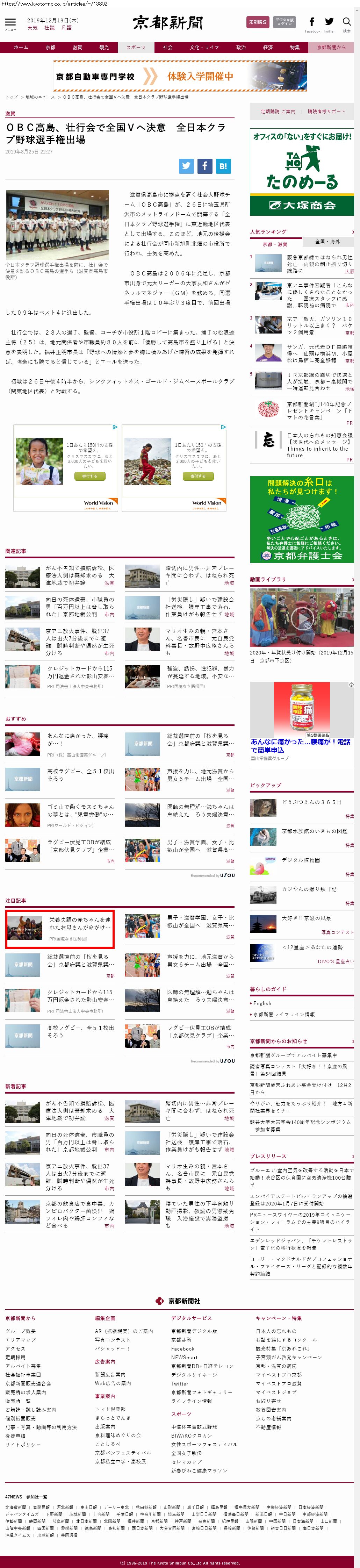360x1568 pixels.
Task: Open 京都自動車専門学校 banner ad
Action: [180, 76]
